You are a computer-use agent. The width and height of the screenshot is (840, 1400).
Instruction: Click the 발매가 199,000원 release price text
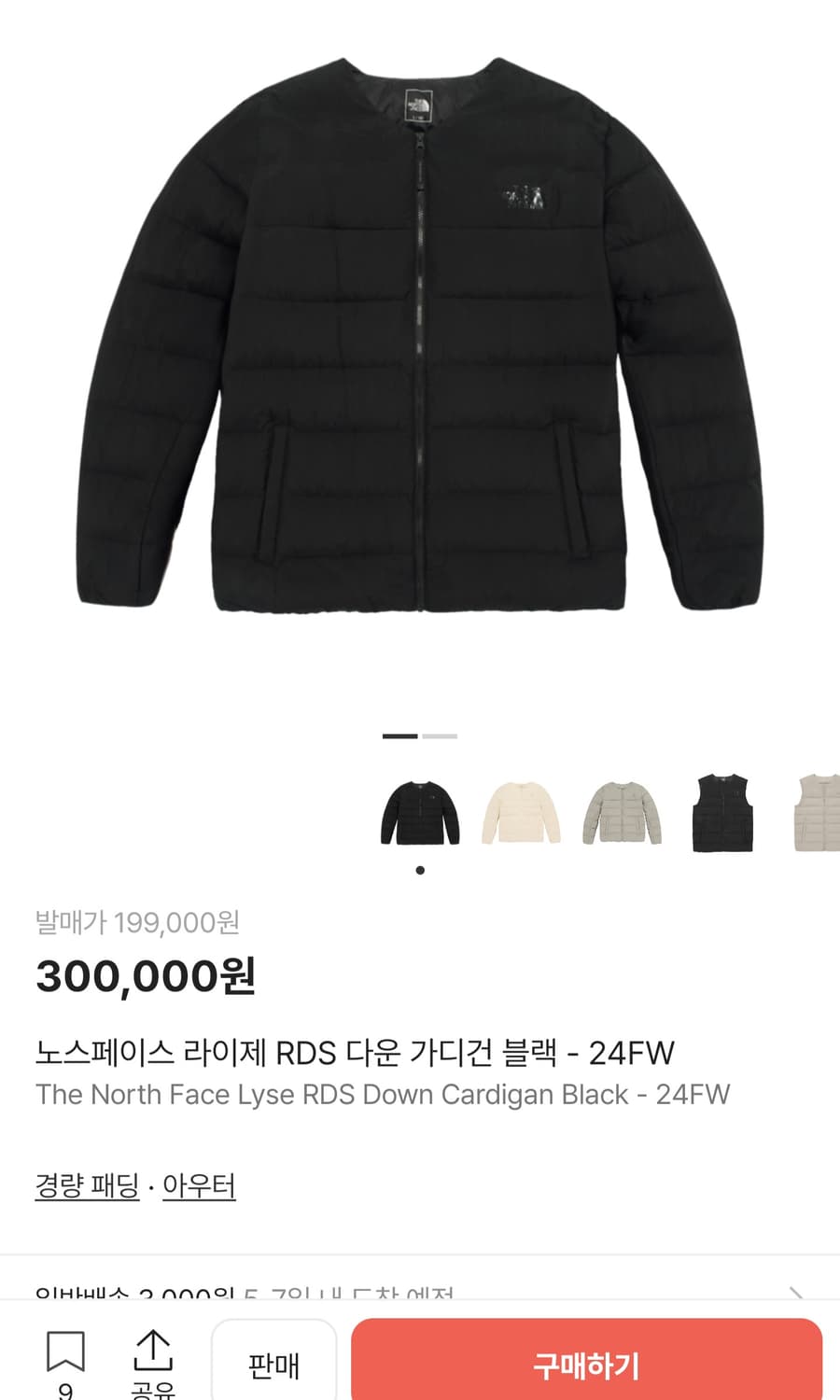[136, 922]
